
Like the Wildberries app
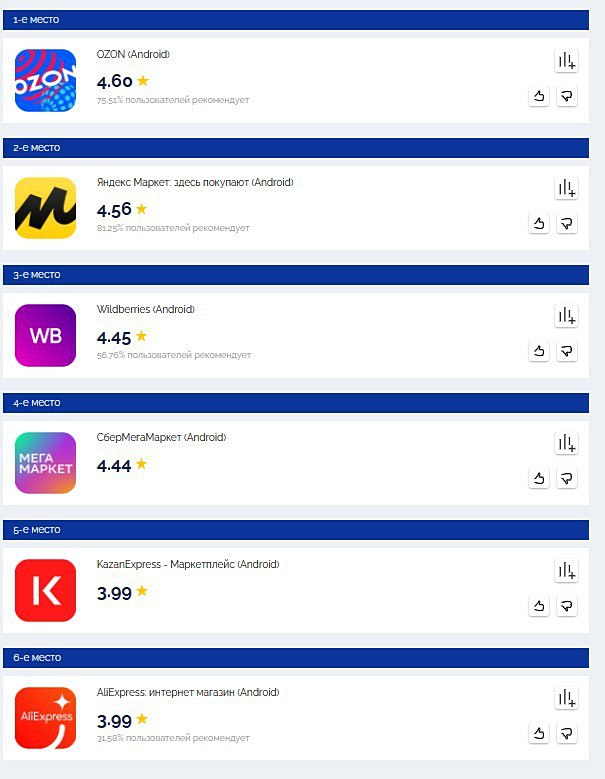coord(539,351)
